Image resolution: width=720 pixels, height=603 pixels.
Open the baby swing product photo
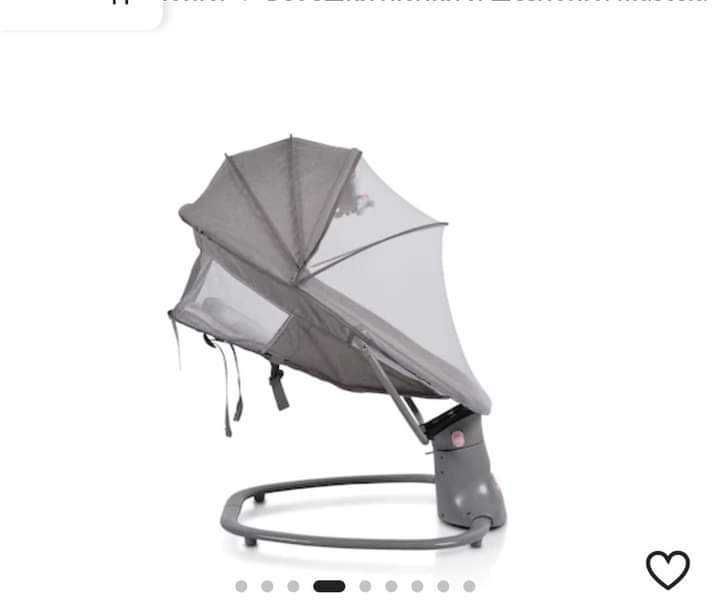[340, 340]
